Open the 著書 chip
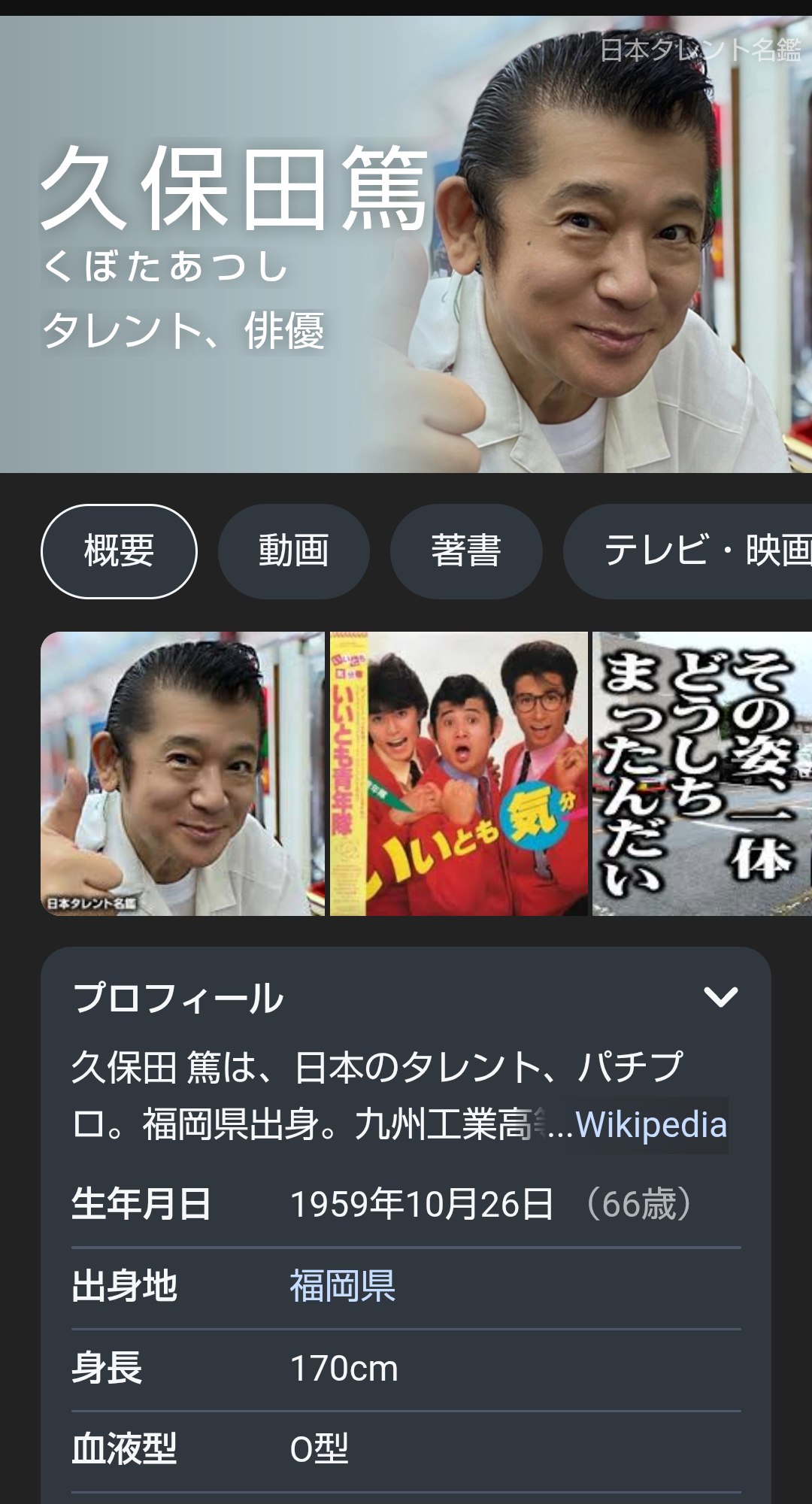Image resolution: width=812 pixels, height=1504 pixels. [x=465, y=551]
